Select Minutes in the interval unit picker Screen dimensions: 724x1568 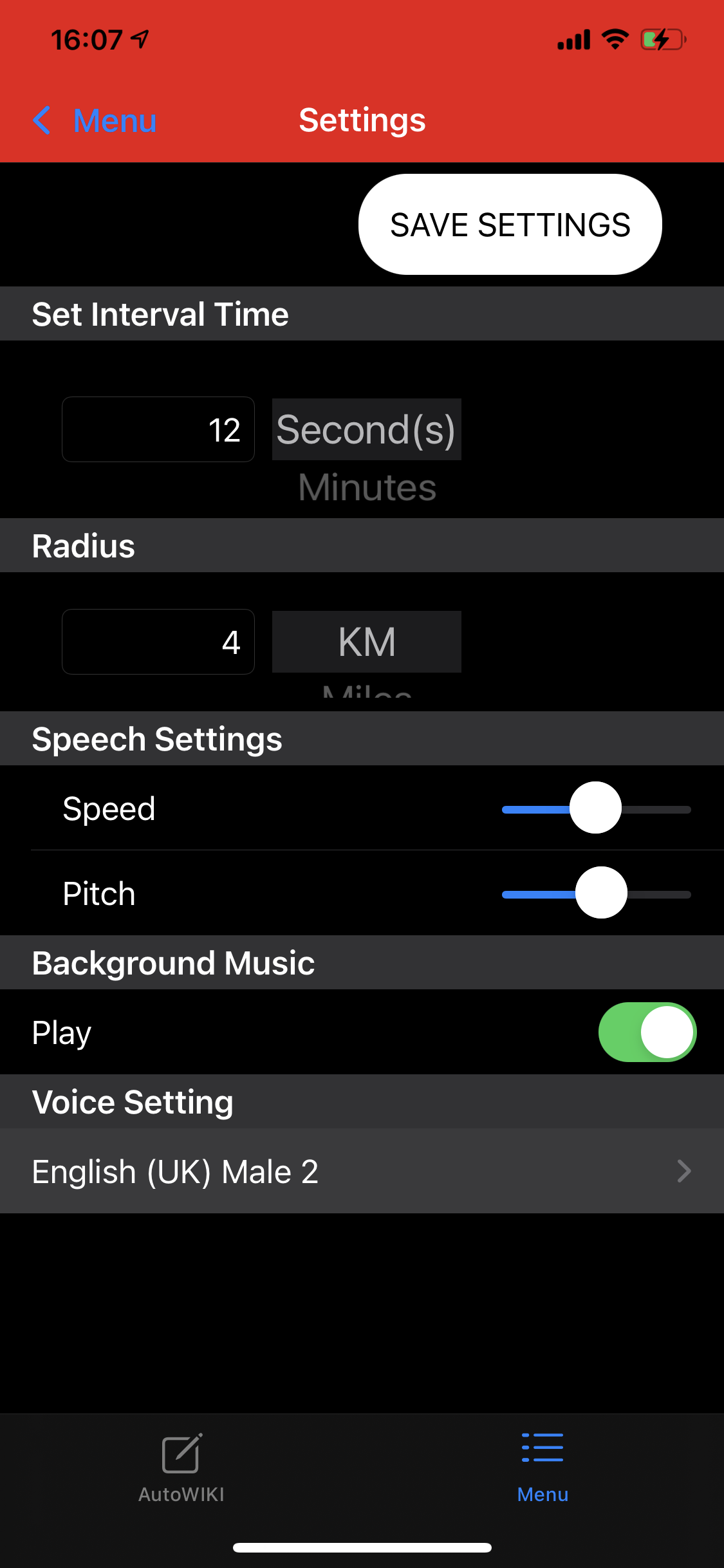pyautogui.click(x=367, y=487)
